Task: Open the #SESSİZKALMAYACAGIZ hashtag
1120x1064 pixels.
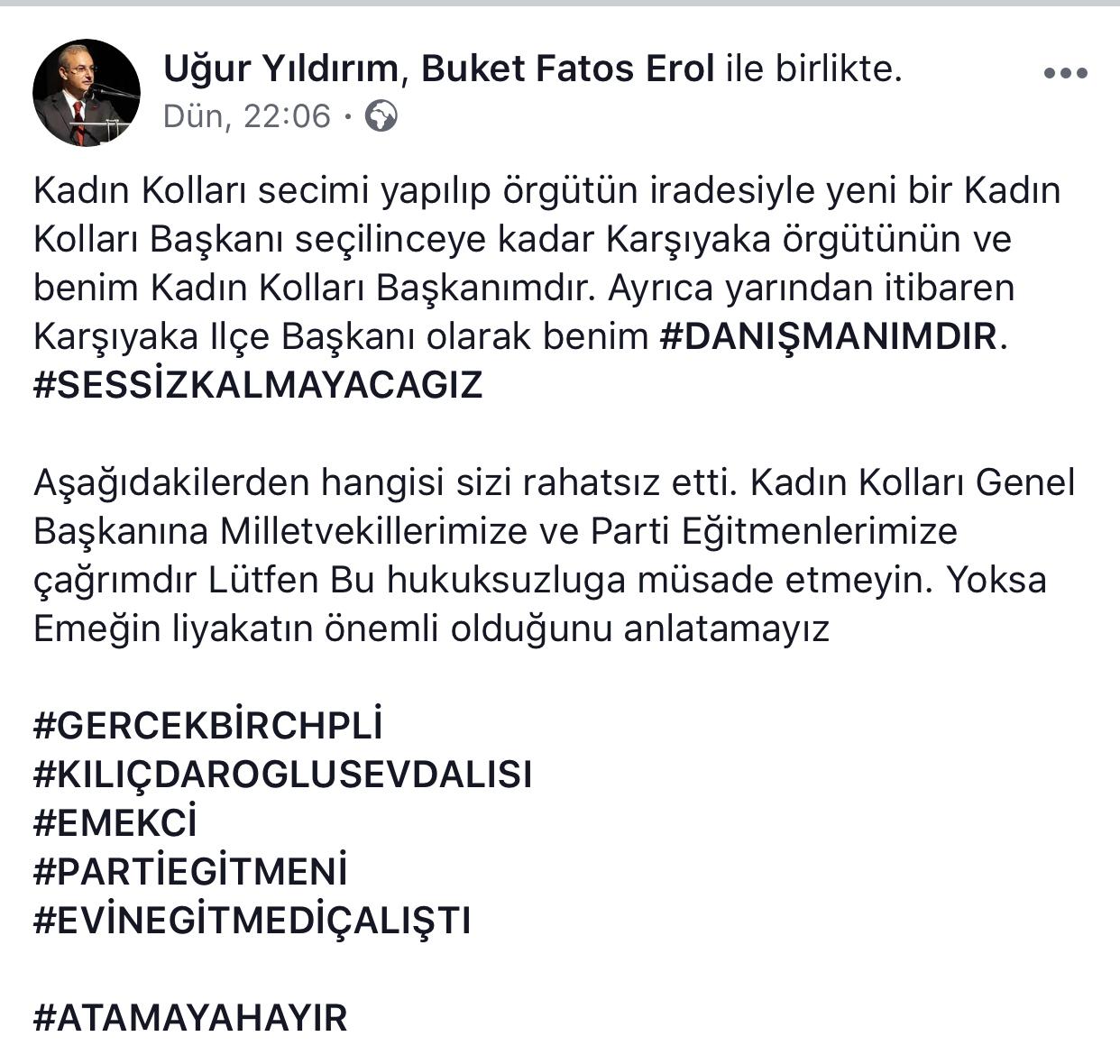Action: (258, 385)
